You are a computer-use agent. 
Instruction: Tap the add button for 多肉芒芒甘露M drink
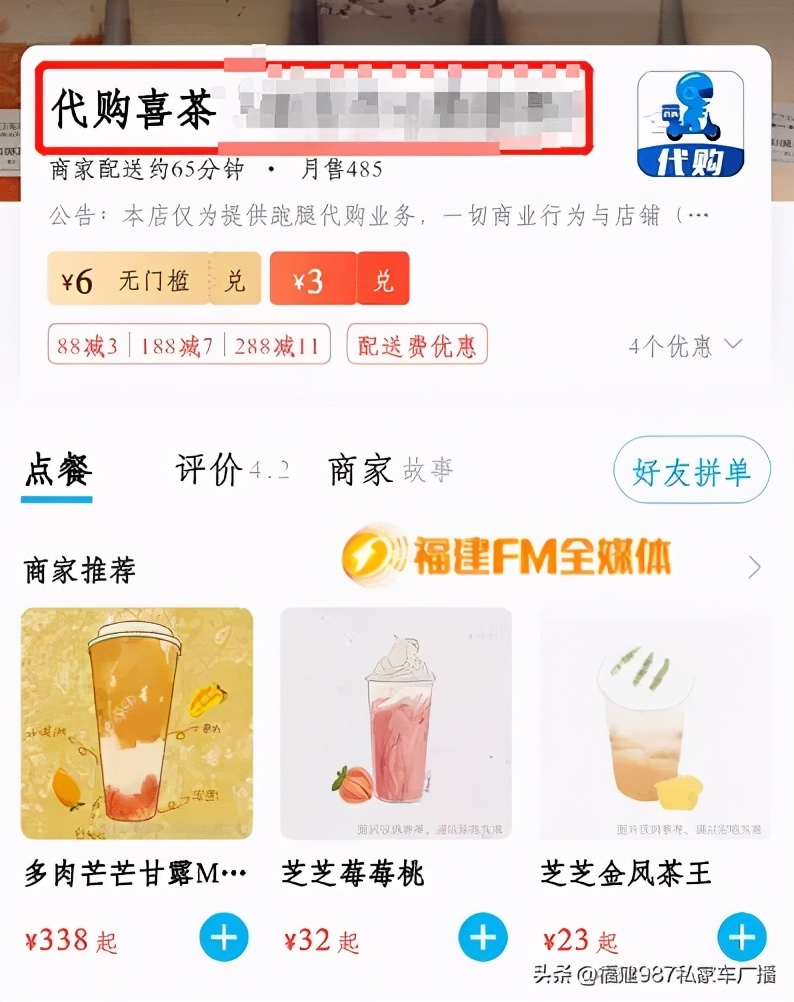pos(223,936)
